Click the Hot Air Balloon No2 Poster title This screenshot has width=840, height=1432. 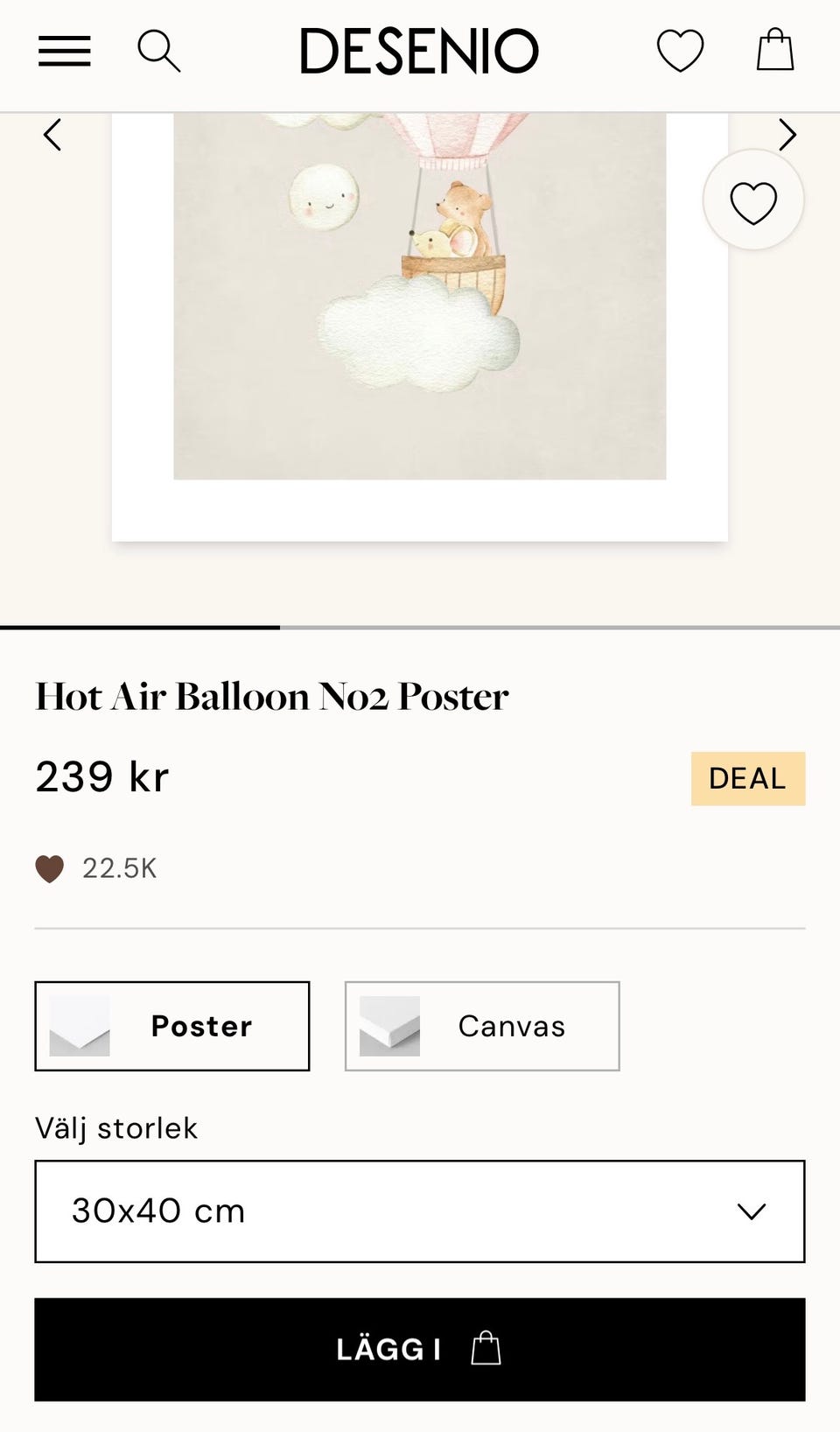point(271,694)
